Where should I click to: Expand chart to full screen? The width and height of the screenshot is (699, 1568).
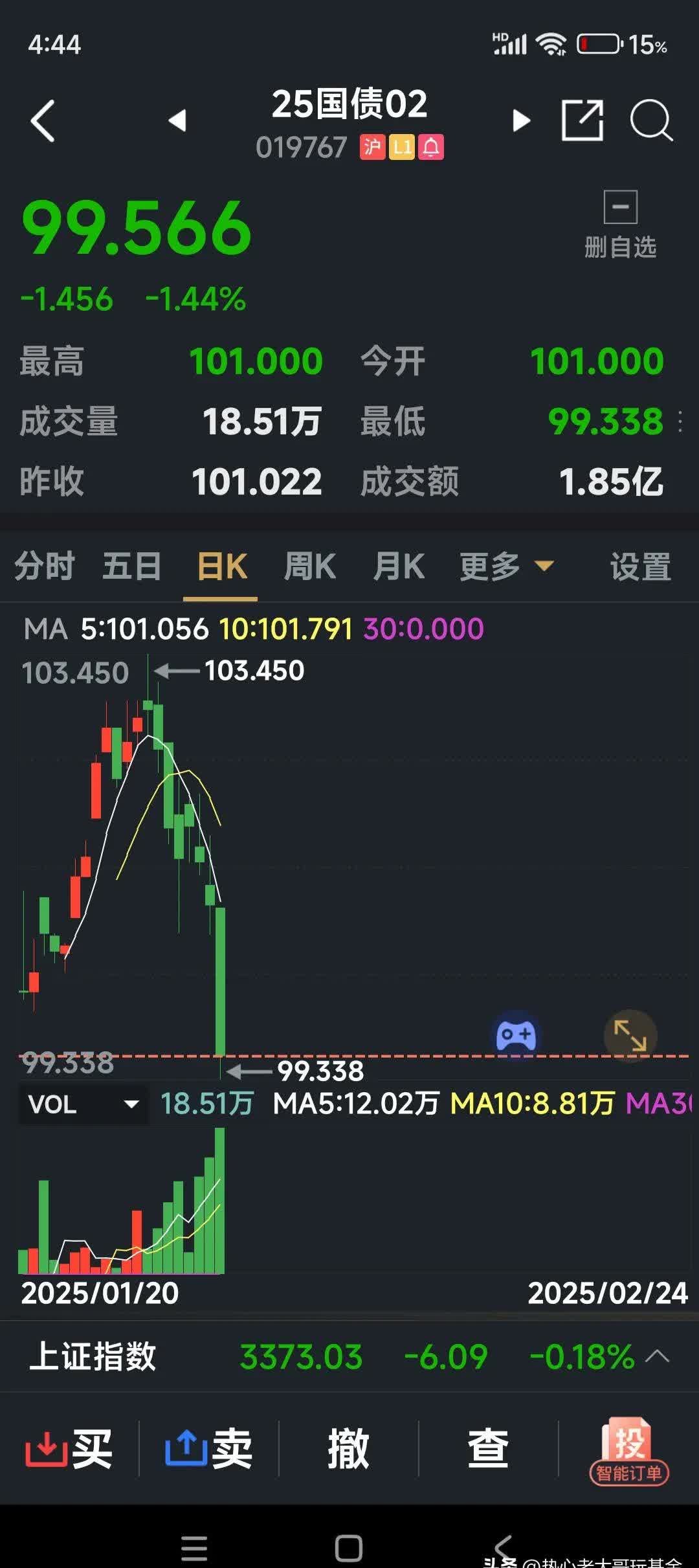(x=630, y=1035)
